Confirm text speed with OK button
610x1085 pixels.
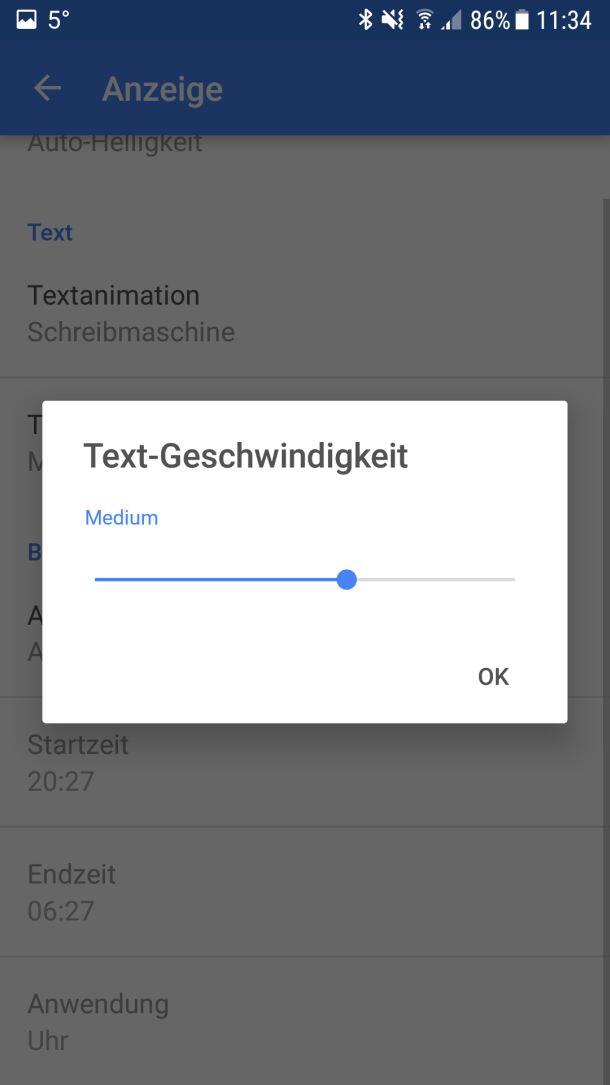click(493, 677)
